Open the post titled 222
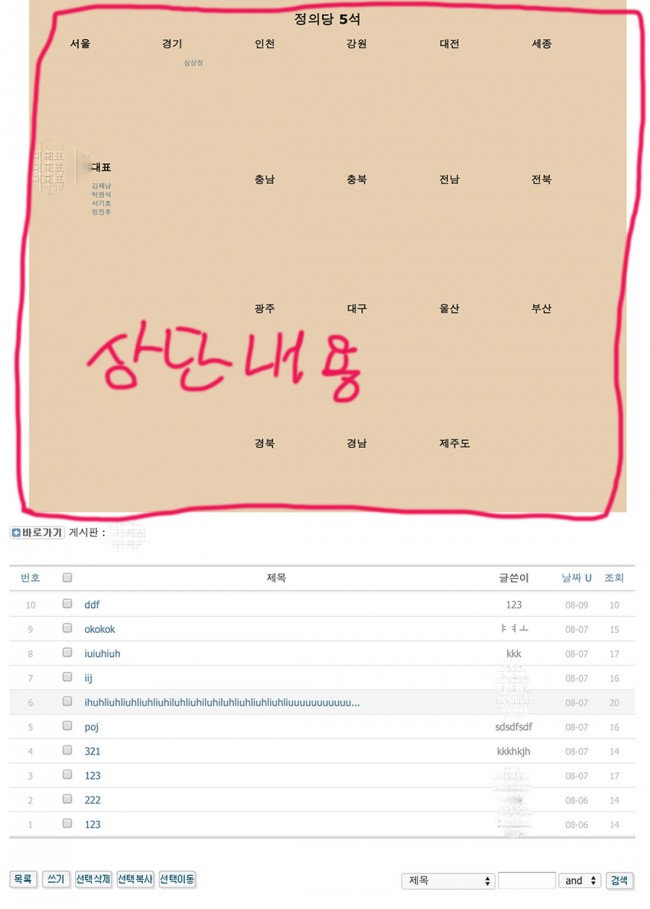This screenshot has height=909, width=650. coord(92,800)
